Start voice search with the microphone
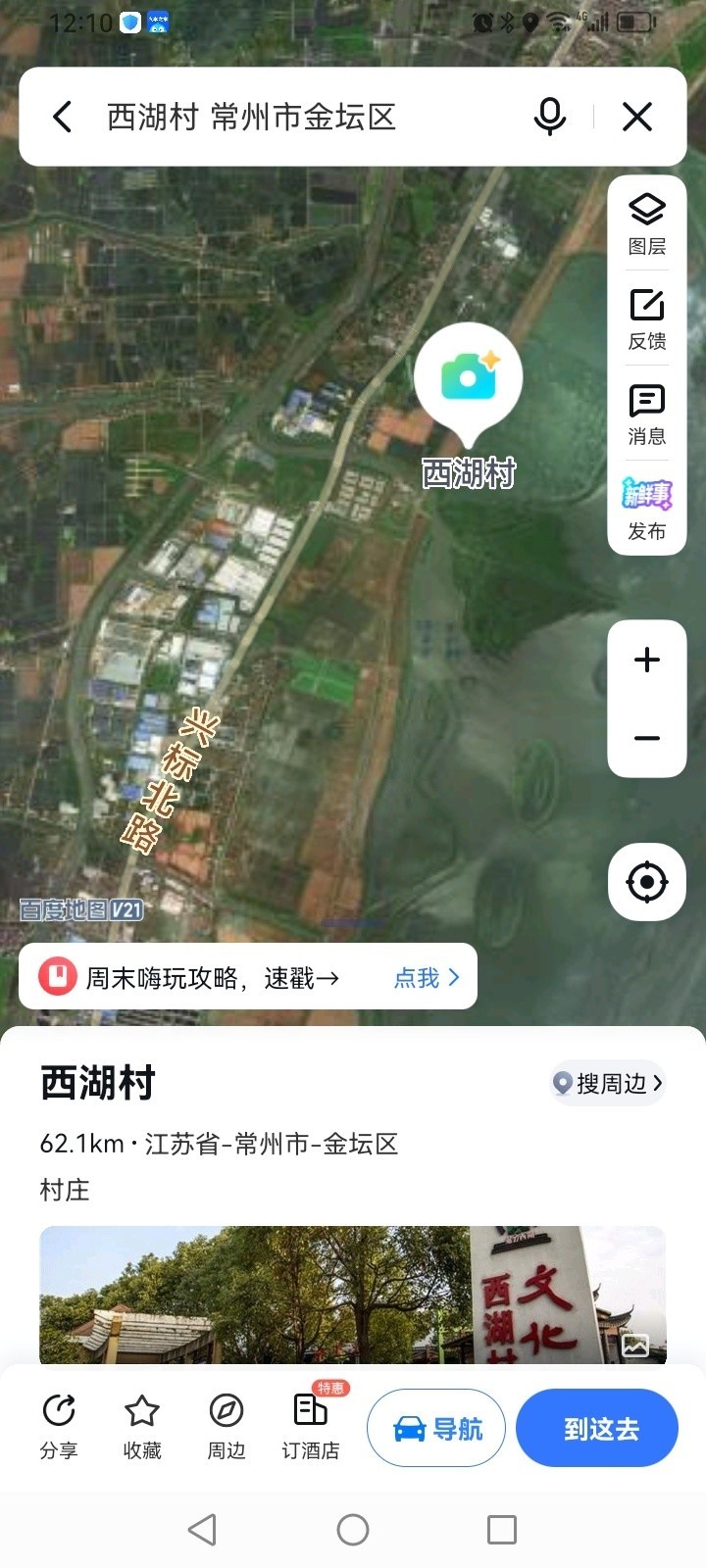 tap(550, 118)
